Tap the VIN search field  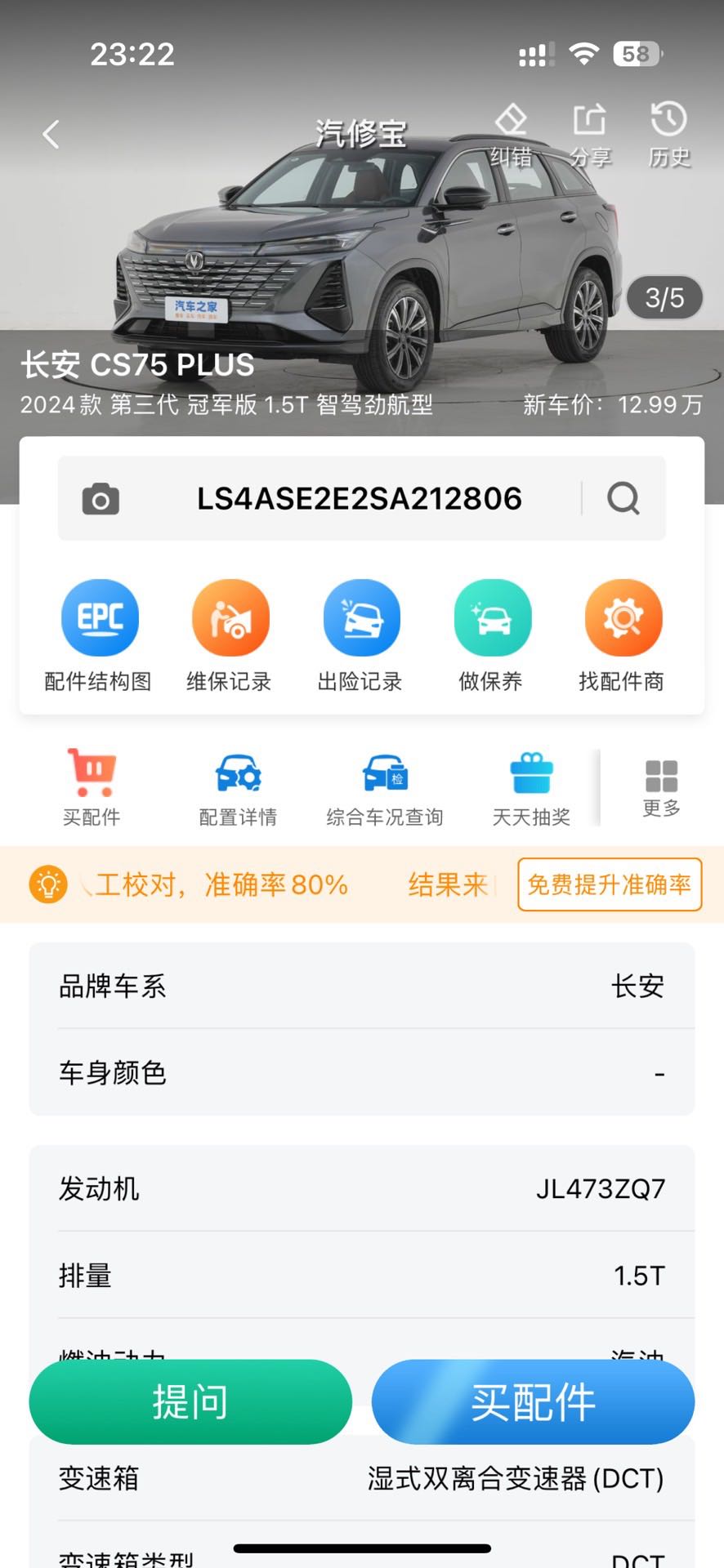pyautogui.click(x=359, y=499)
